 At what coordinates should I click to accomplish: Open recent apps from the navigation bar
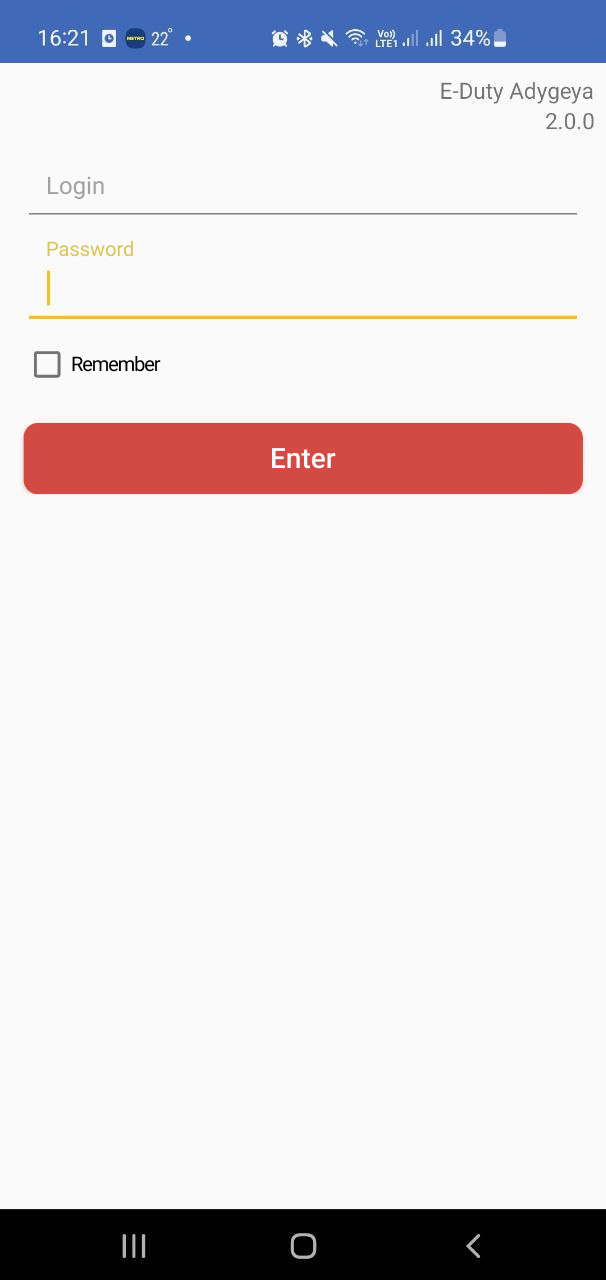coord(133,1245)
